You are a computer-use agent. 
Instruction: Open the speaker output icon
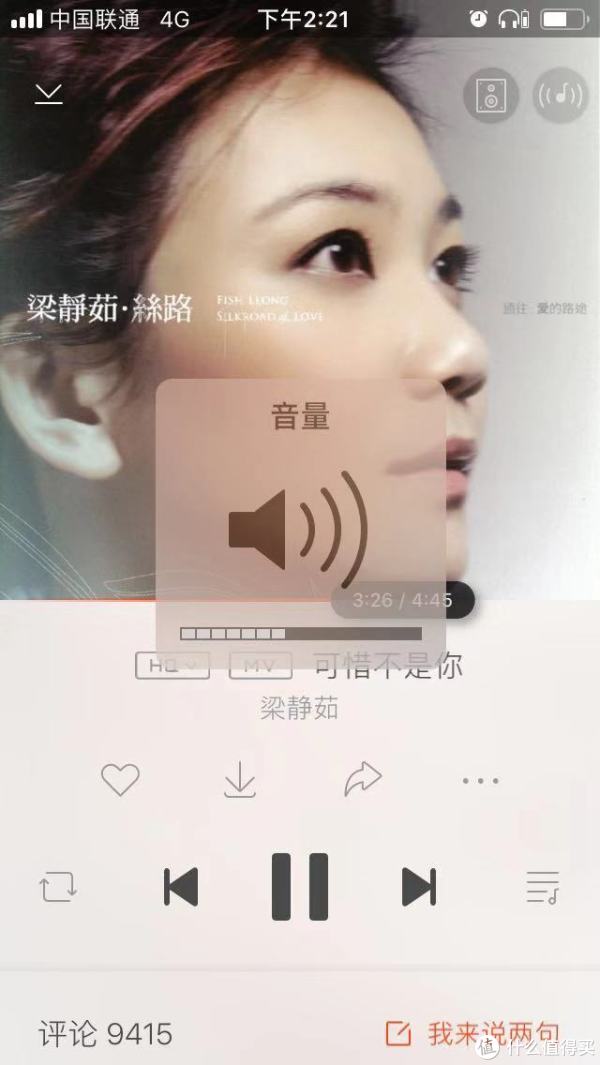click(x=490, y=96)
